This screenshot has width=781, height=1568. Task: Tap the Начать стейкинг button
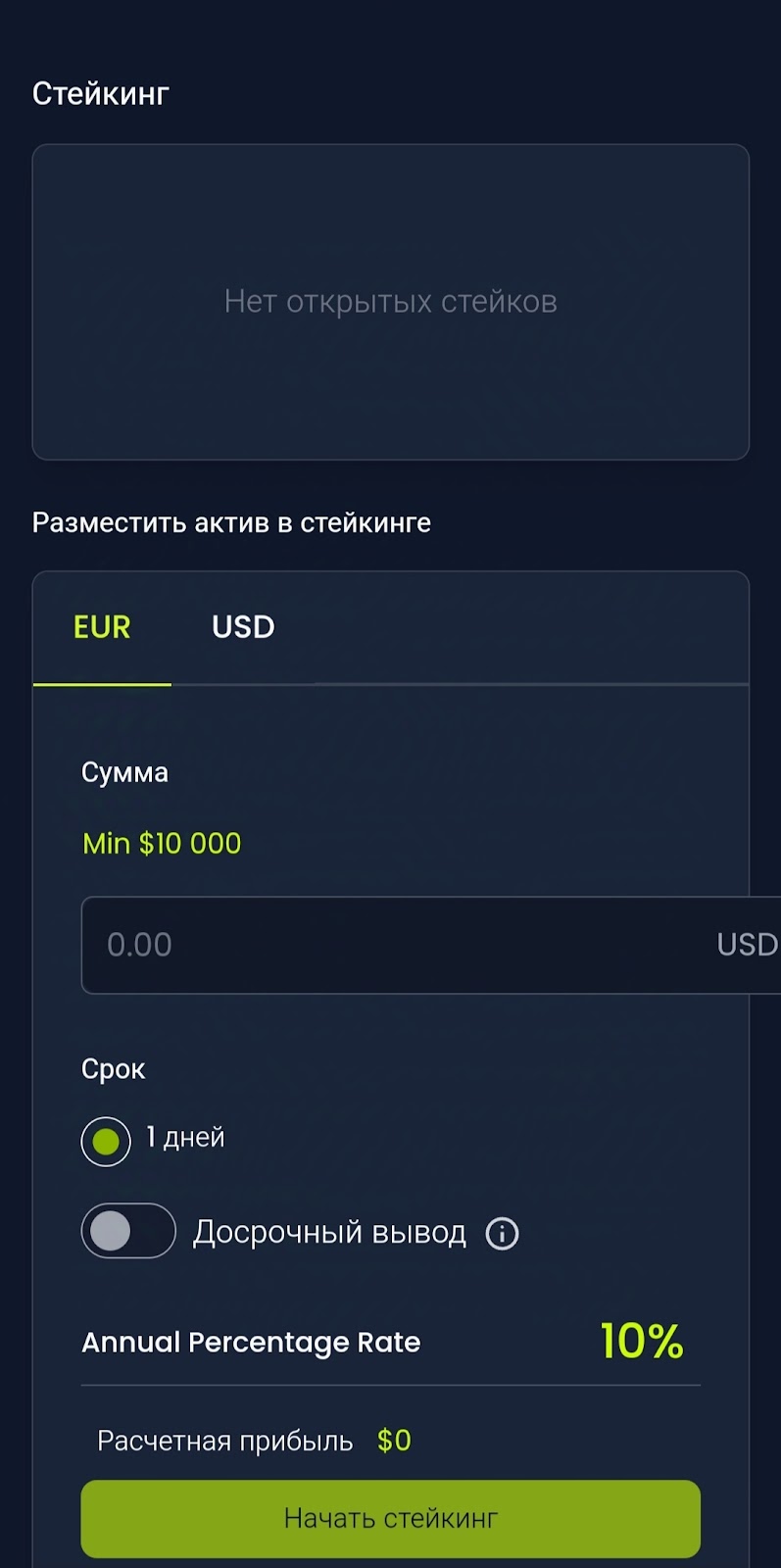(x=390, y=1518)
